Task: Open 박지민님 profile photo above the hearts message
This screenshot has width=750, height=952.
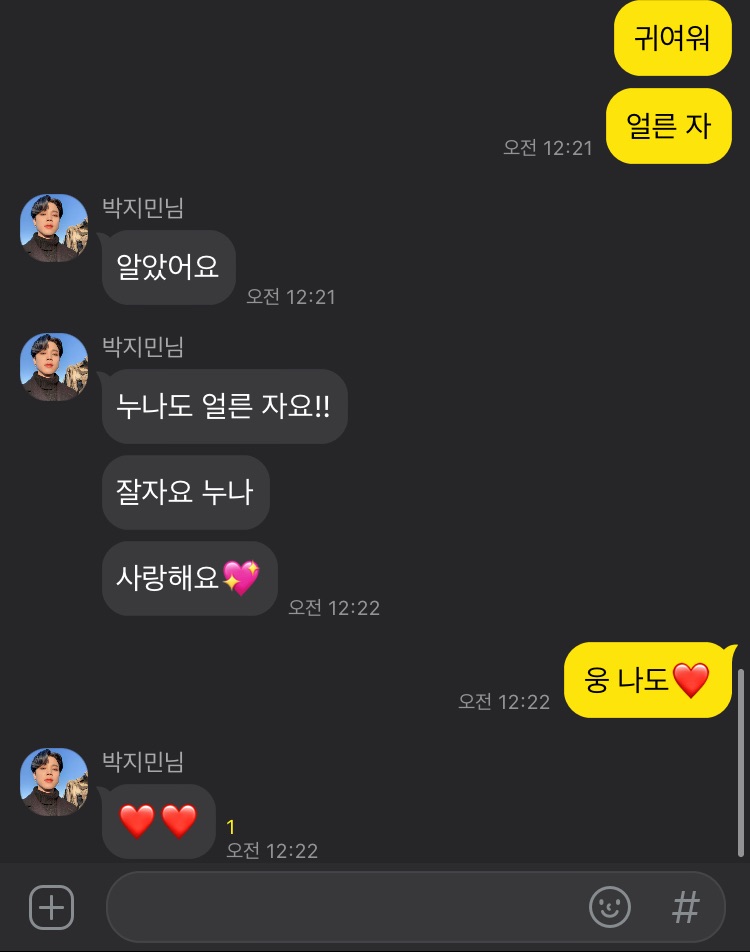Action: tap(54, 782)
